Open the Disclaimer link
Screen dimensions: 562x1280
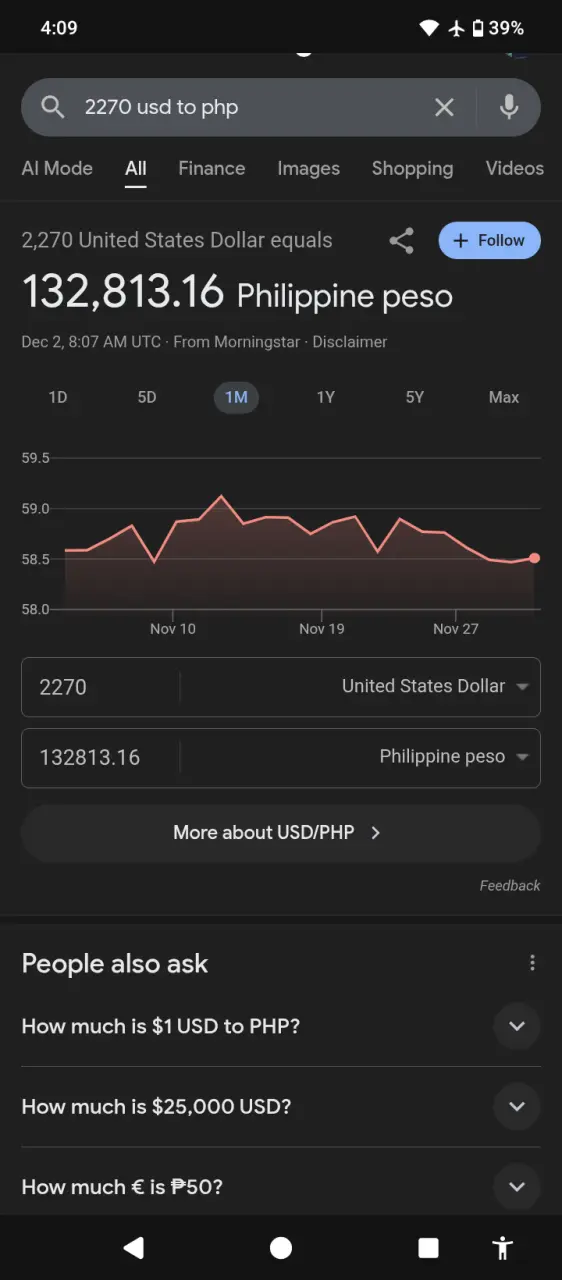(x=350, y=342)
